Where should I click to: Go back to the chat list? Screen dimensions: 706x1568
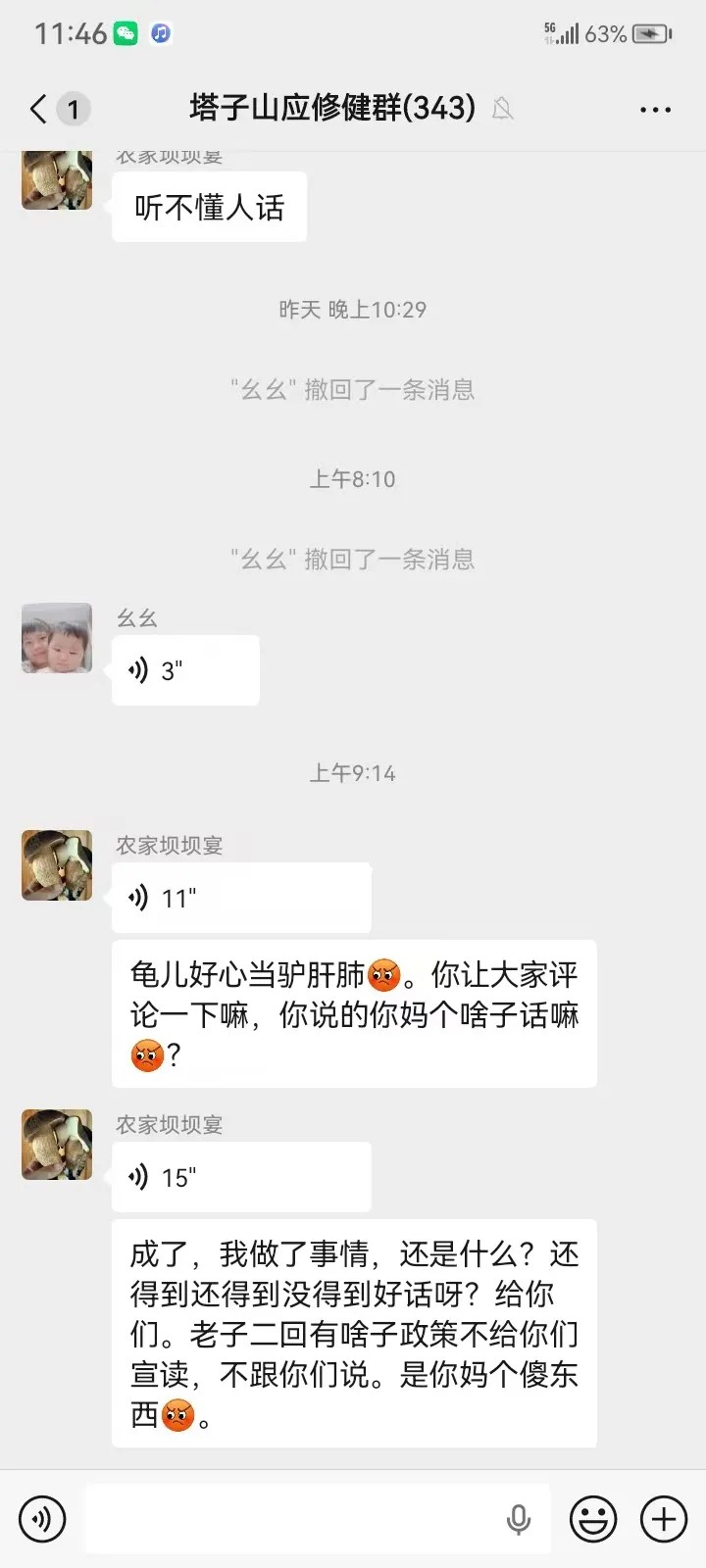click(x=39, y=109)
